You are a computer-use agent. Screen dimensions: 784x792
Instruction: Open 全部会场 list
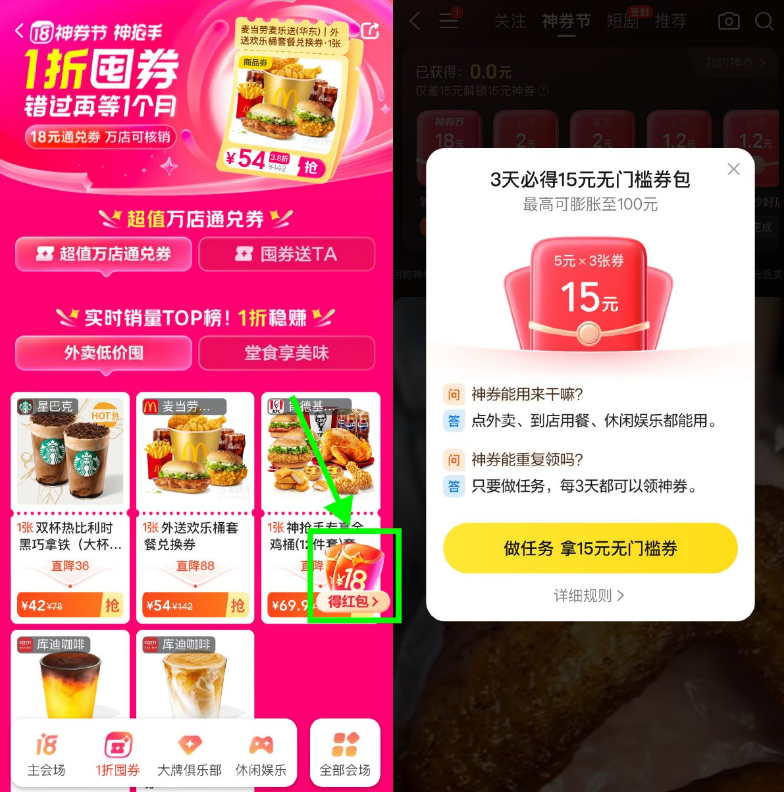(345, 754)
